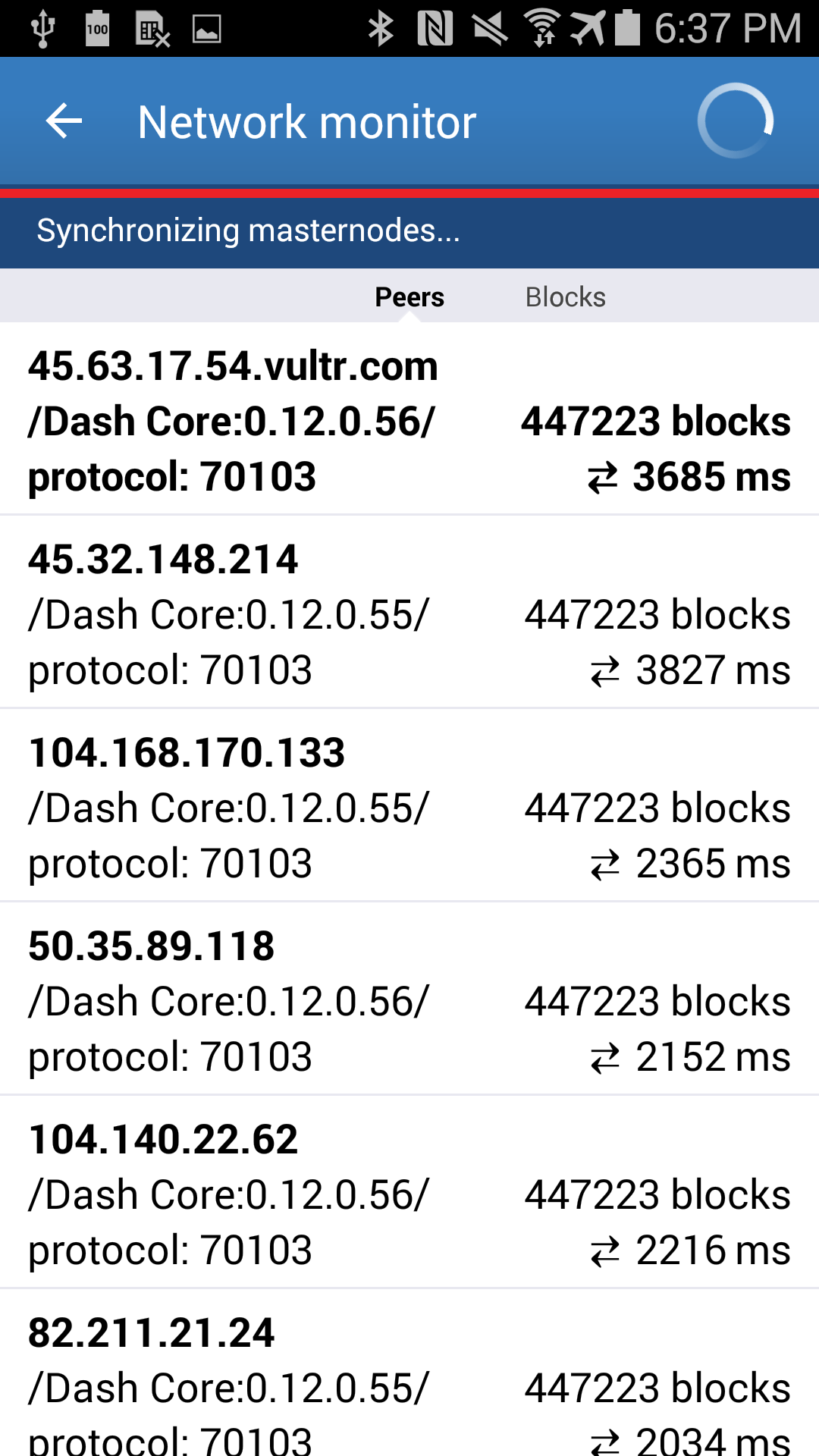This screenshot has height=1456, width=819.
Task: Open peer 50.35.89.118 details
Action: click(x=409, y=999)
